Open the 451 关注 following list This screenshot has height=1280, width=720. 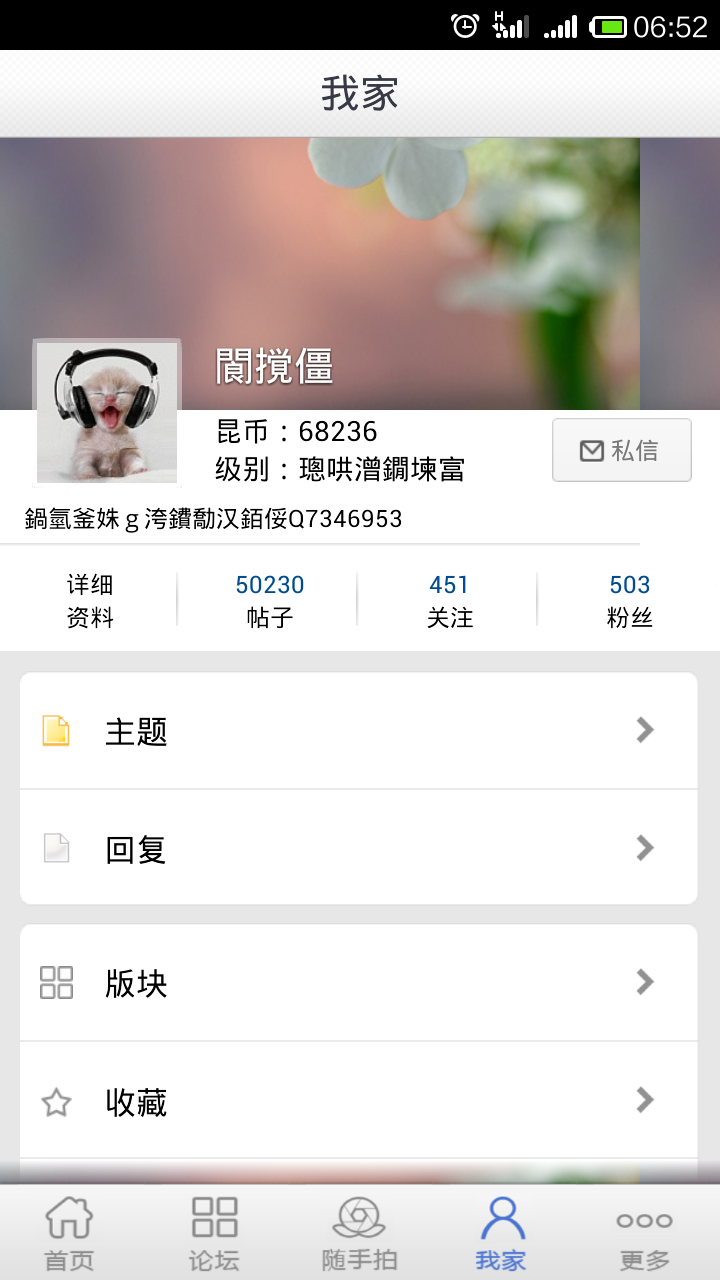449,601
